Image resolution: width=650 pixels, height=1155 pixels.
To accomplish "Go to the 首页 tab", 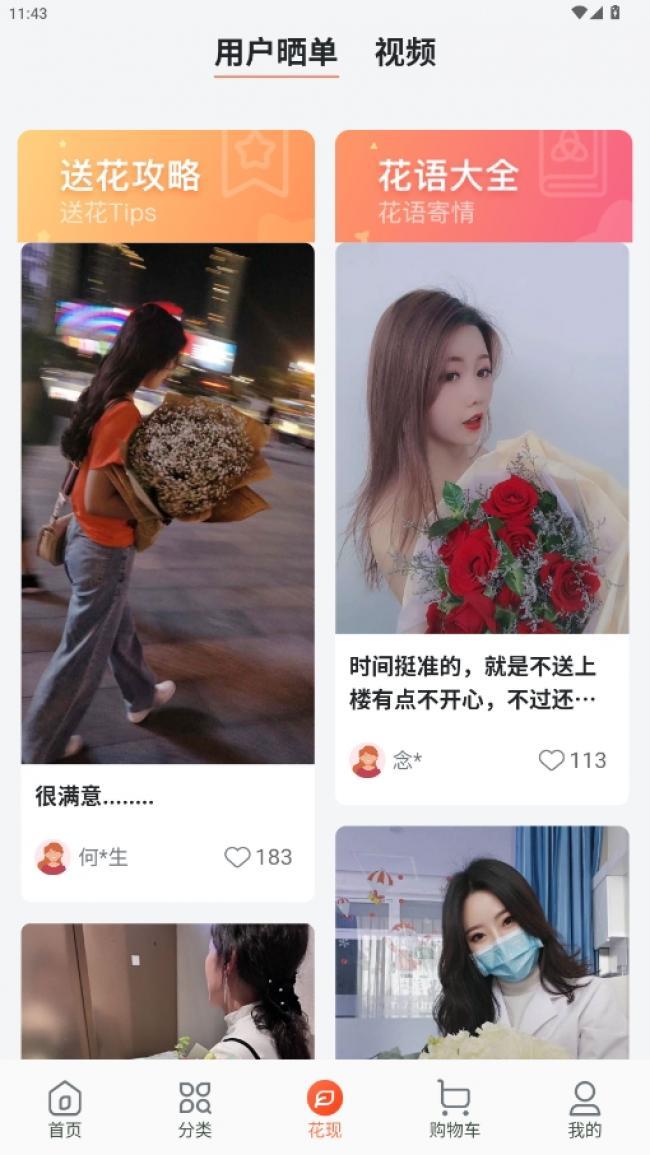I will [65, 1109].
